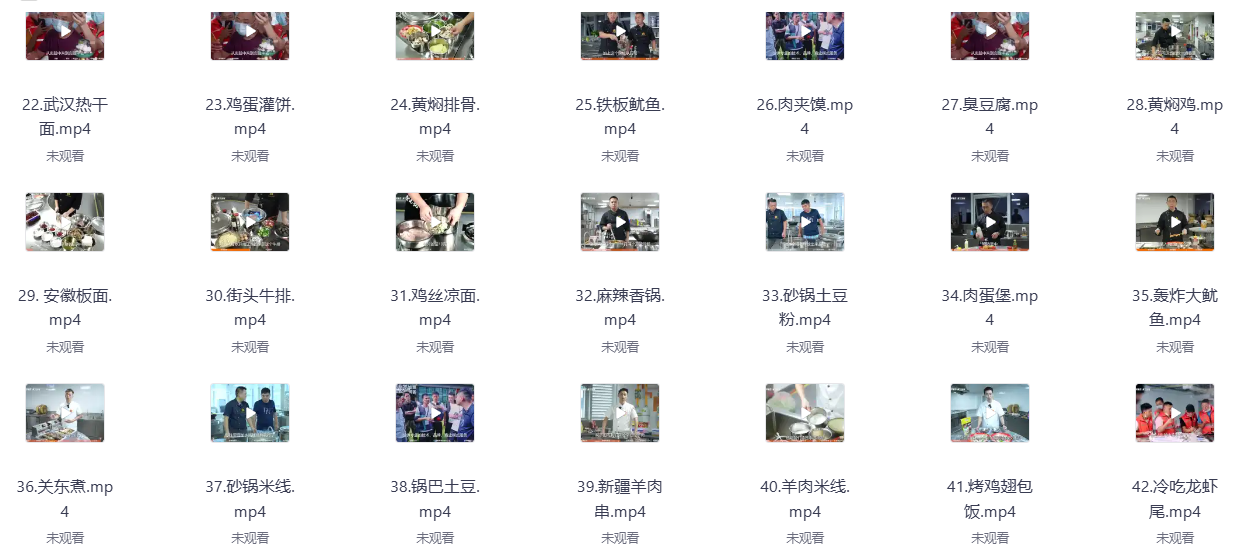Open 29. 安徽板面.mp4 video
The width and height of the screenshot is (1252, 560).
[x=65, y=222]
